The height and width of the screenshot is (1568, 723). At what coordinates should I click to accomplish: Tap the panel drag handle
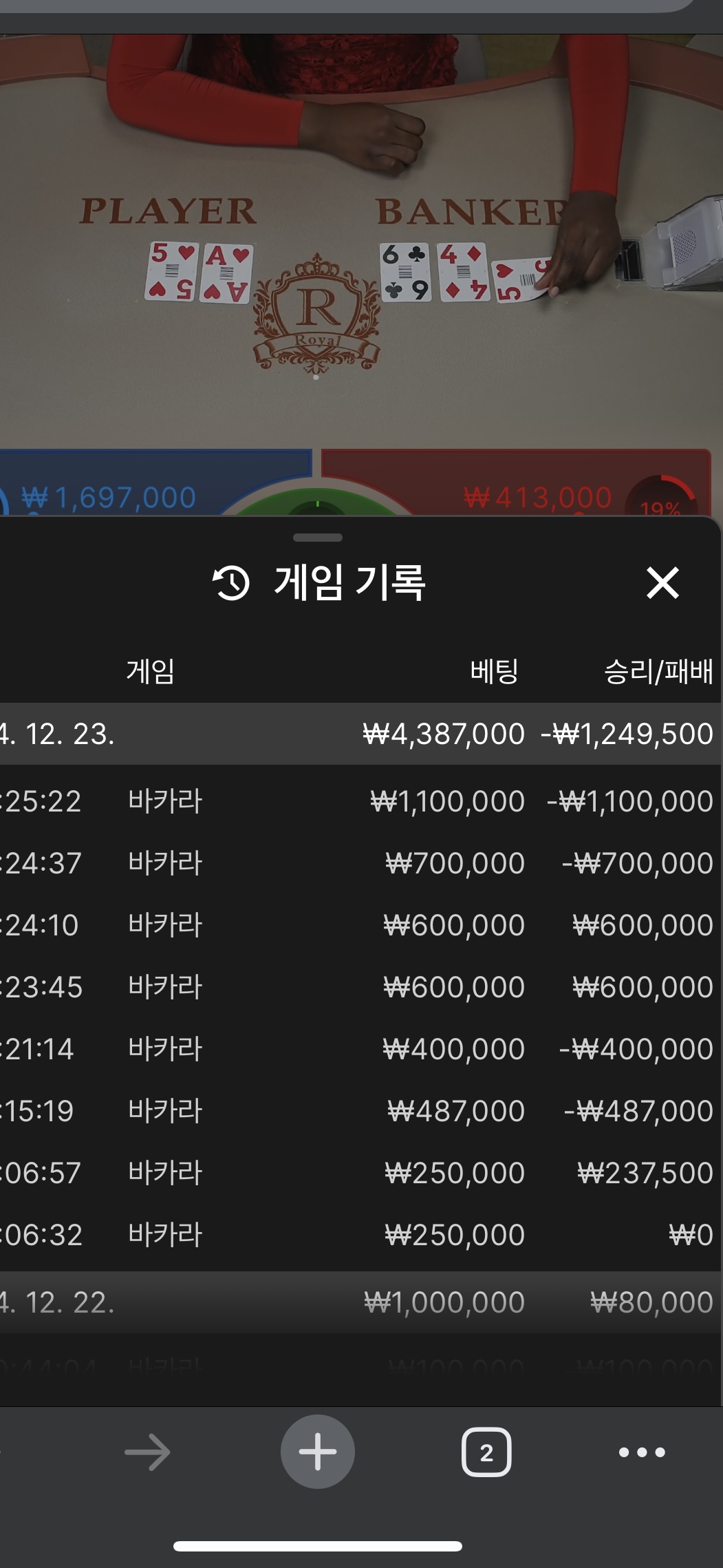(x=317, y=538)
